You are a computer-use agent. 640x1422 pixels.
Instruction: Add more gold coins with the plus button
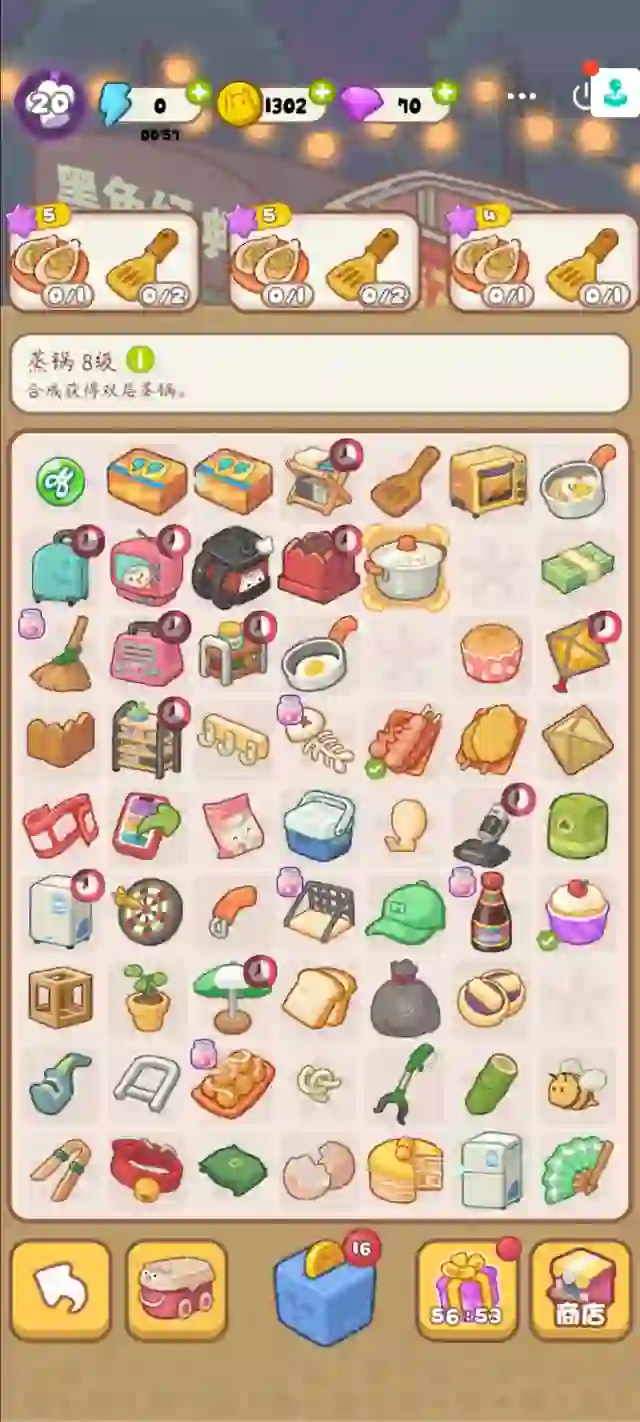click(x=322, y=93)
